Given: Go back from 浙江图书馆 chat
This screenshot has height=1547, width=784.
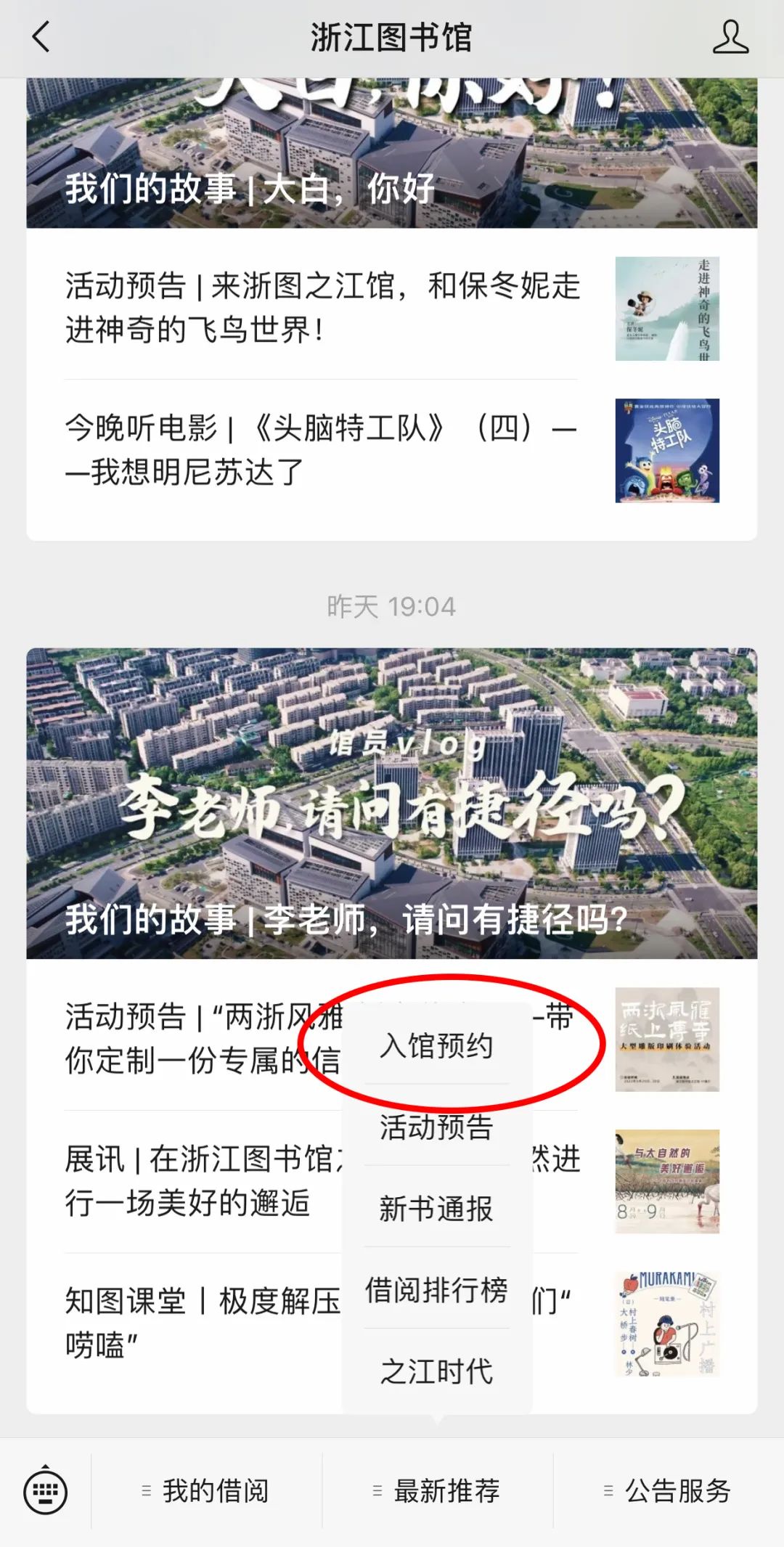Looking at the screenshot, I should (41, 36).
